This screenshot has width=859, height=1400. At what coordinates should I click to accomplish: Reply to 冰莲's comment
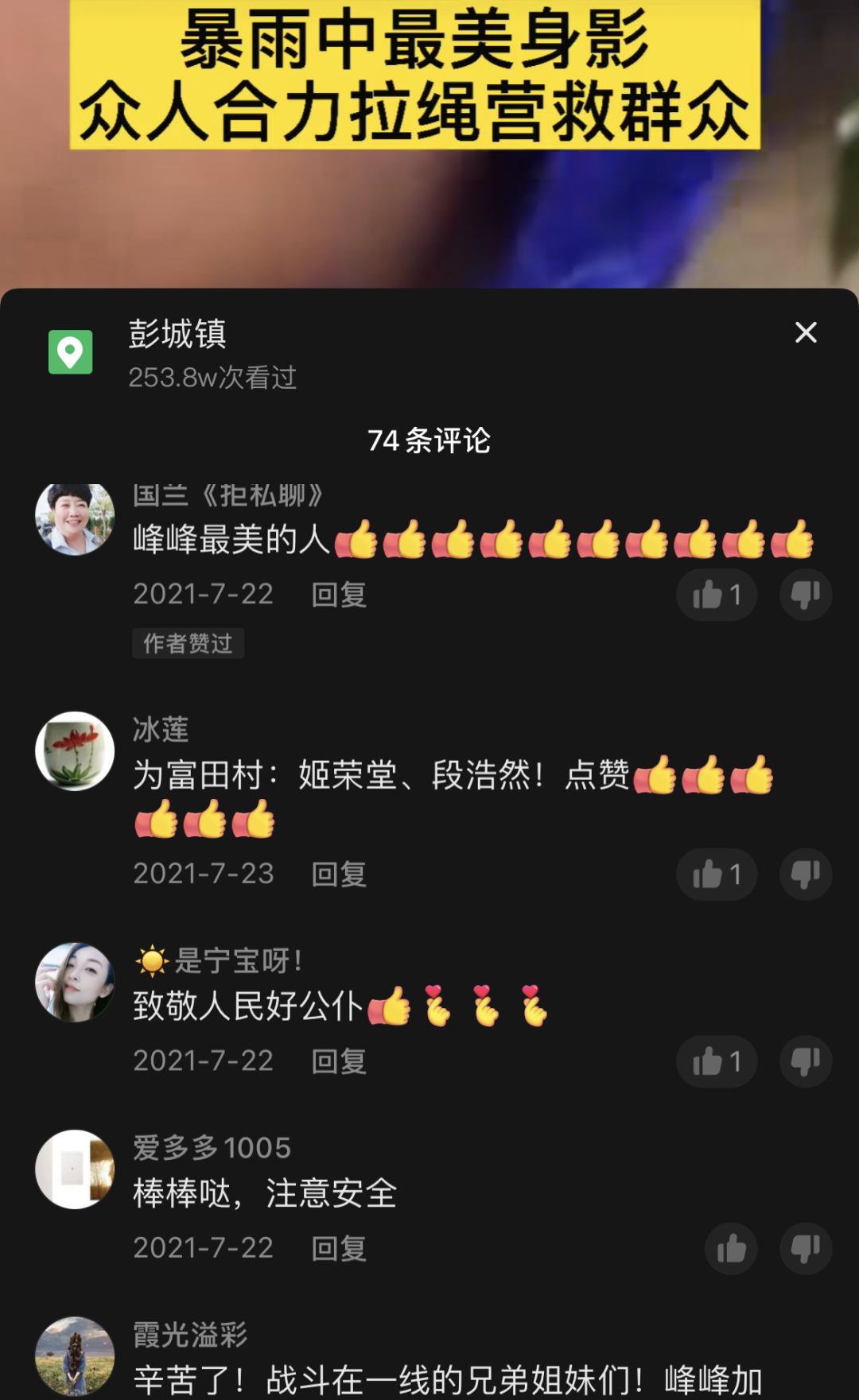click(339, 875)
